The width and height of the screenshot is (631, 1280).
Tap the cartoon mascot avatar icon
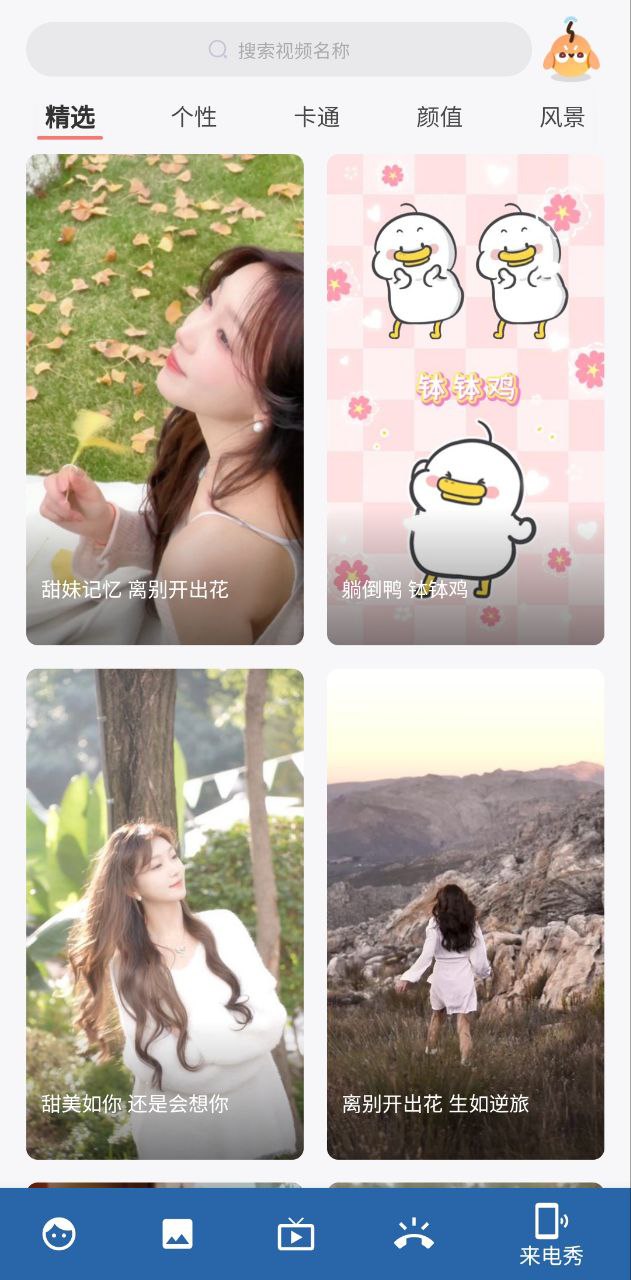click(x=571, y=50)
